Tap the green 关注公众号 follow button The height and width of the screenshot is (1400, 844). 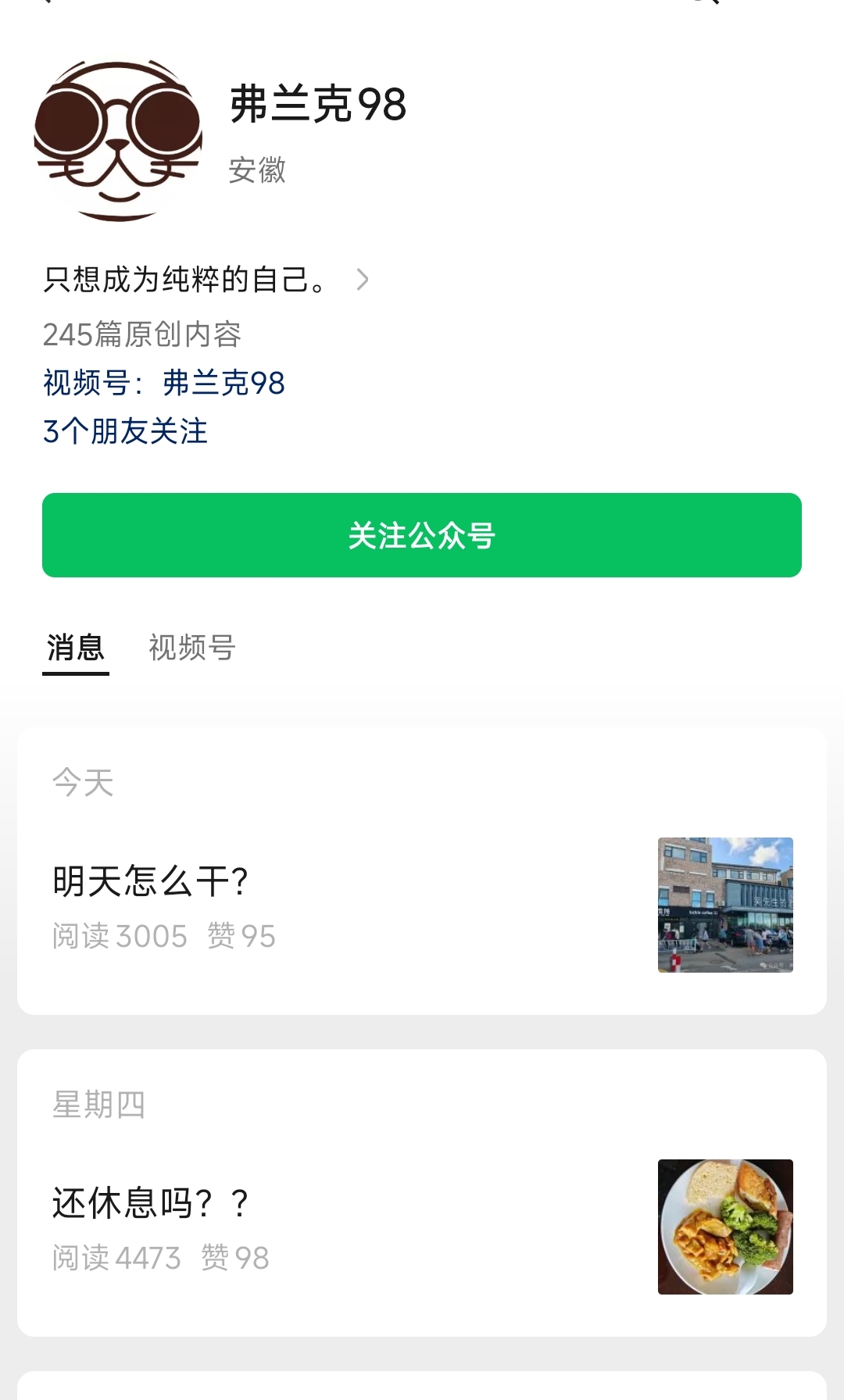pos(422,535)
